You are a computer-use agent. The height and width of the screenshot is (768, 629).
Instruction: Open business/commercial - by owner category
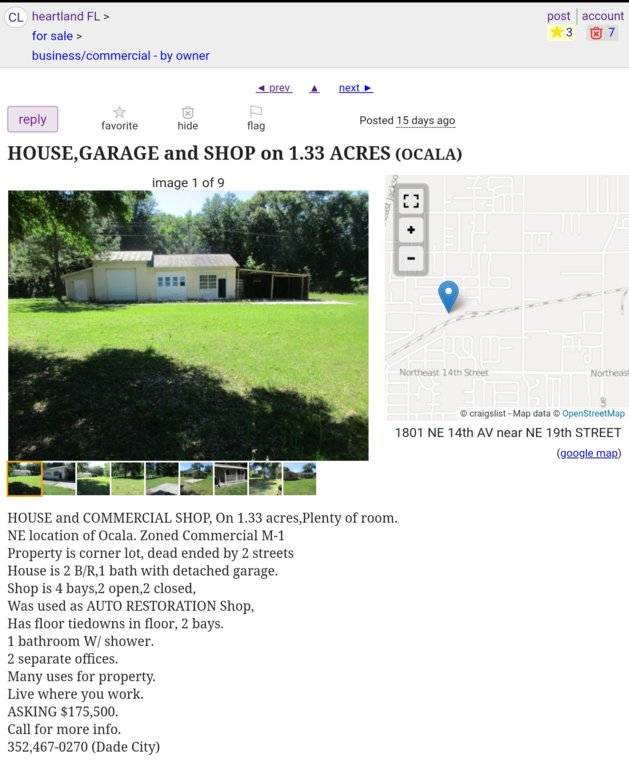click(x=120, y=55)
